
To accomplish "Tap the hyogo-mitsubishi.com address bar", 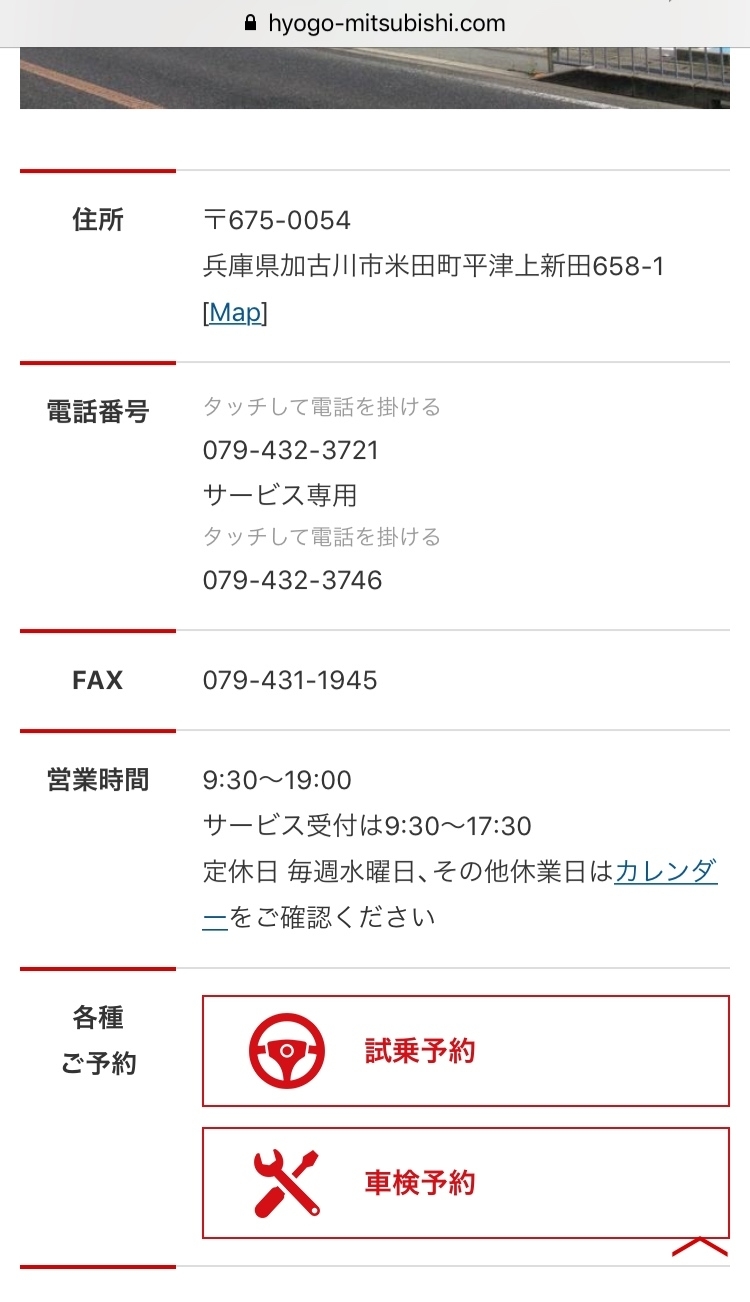I will click(375, 23).
